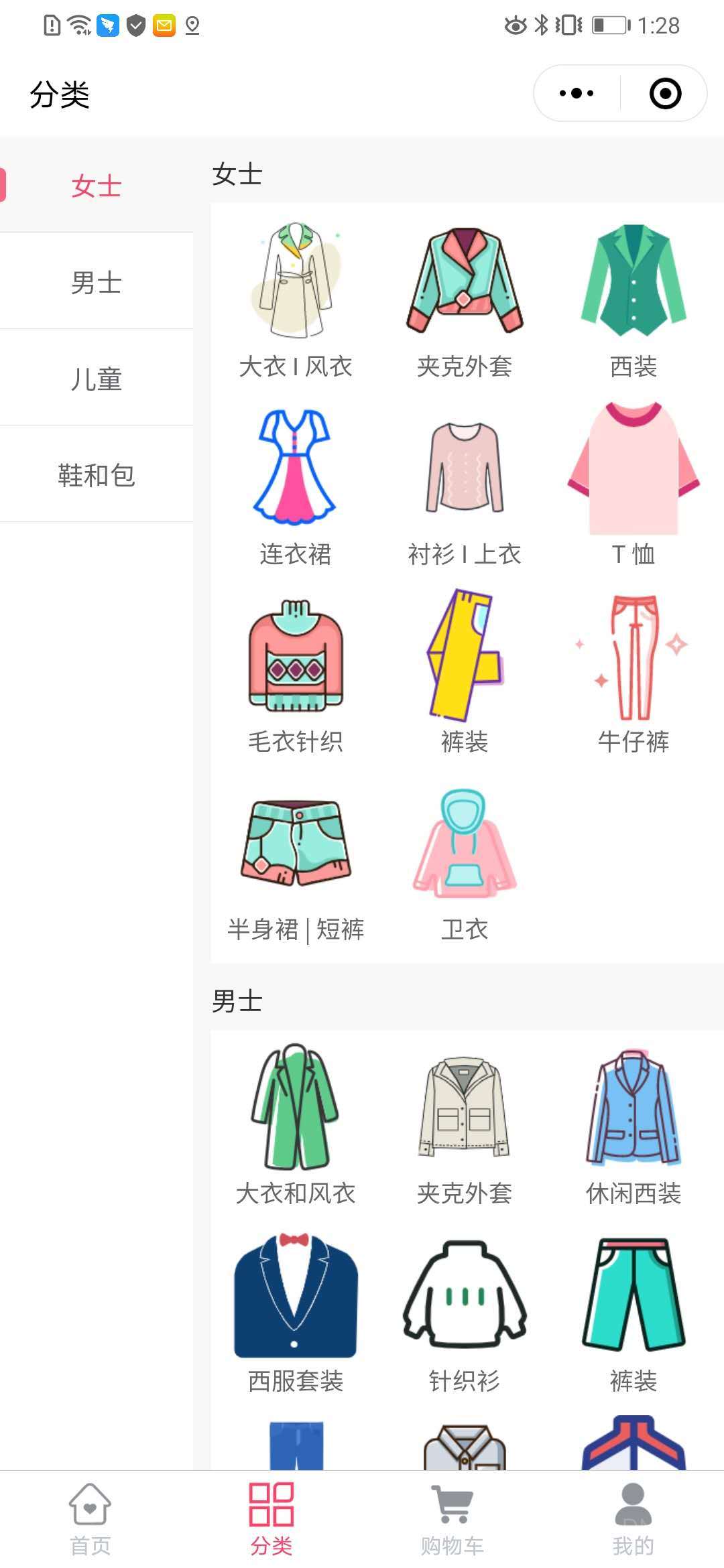
Task: Open the 大衣和风衣 category under 男士
Action: click(x=296, y=1126)
